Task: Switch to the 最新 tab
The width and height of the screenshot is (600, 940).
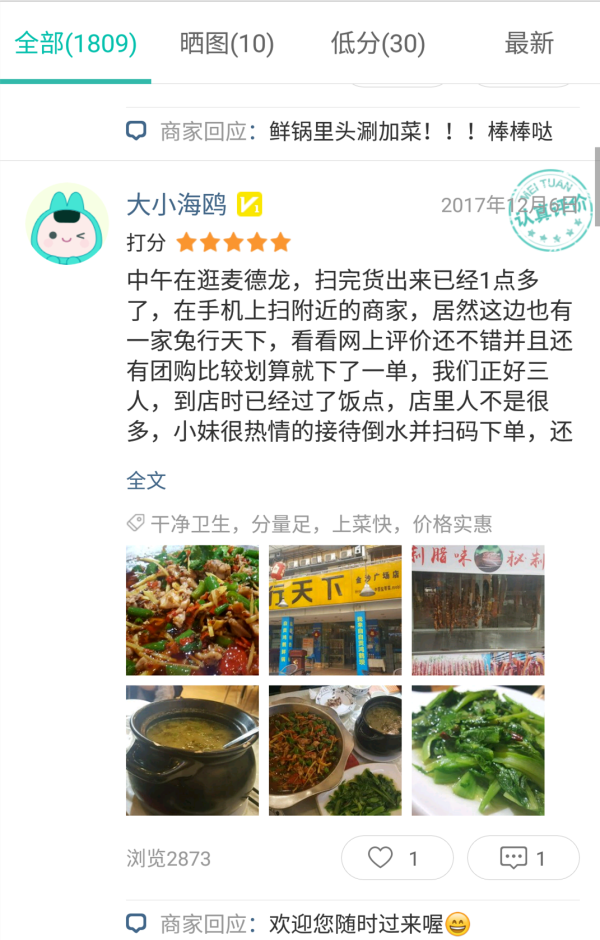Action: [x=528, y=44]
